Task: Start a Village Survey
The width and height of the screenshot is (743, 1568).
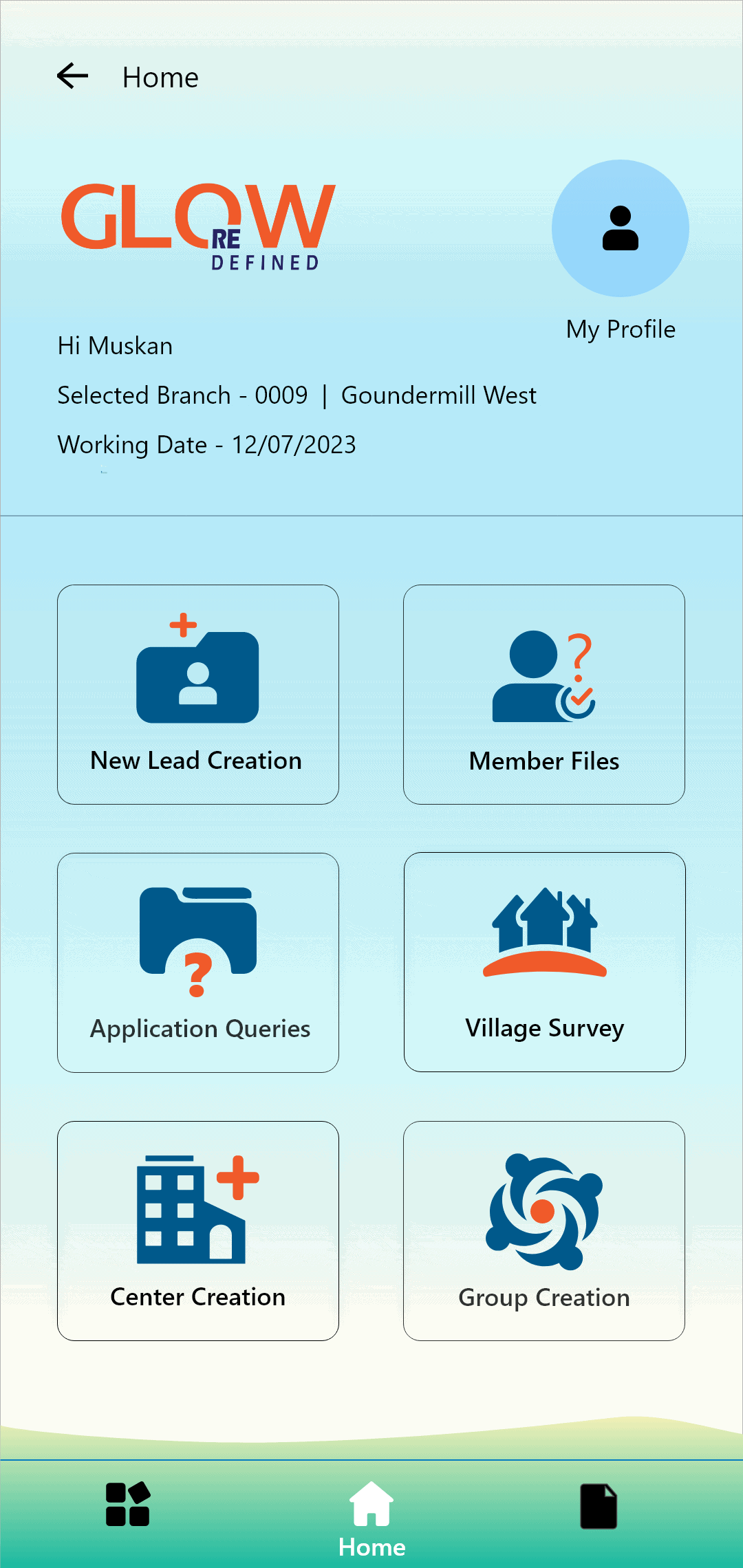Action: [545, 962]
